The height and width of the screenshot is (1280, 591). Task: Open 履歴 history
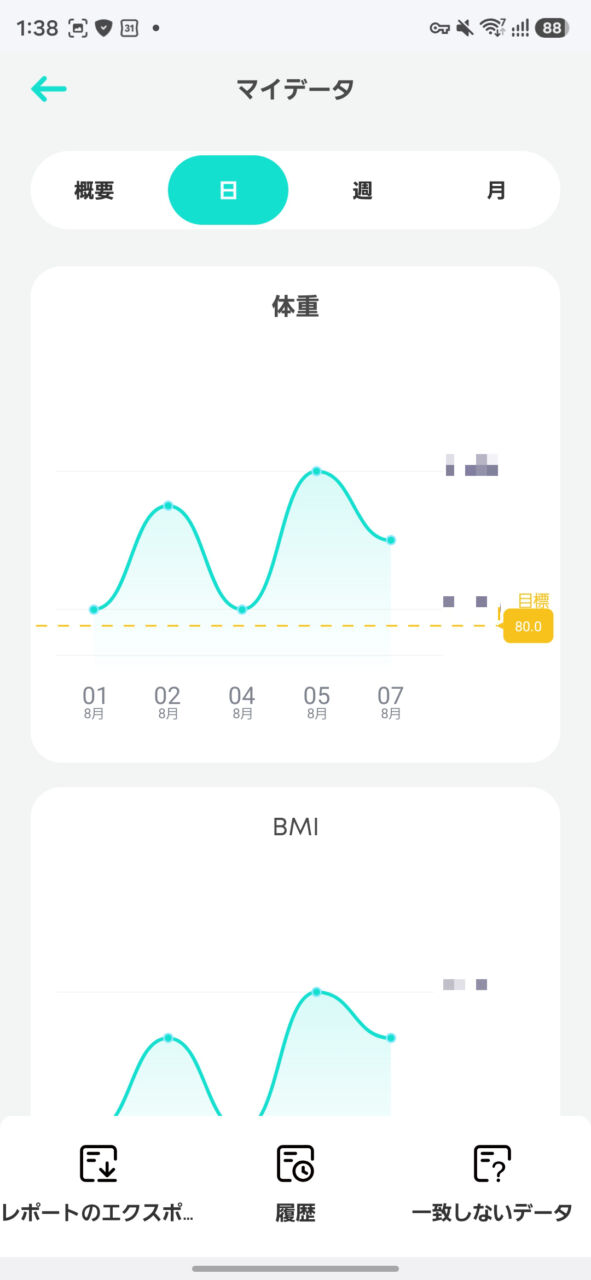[295, 1185]
